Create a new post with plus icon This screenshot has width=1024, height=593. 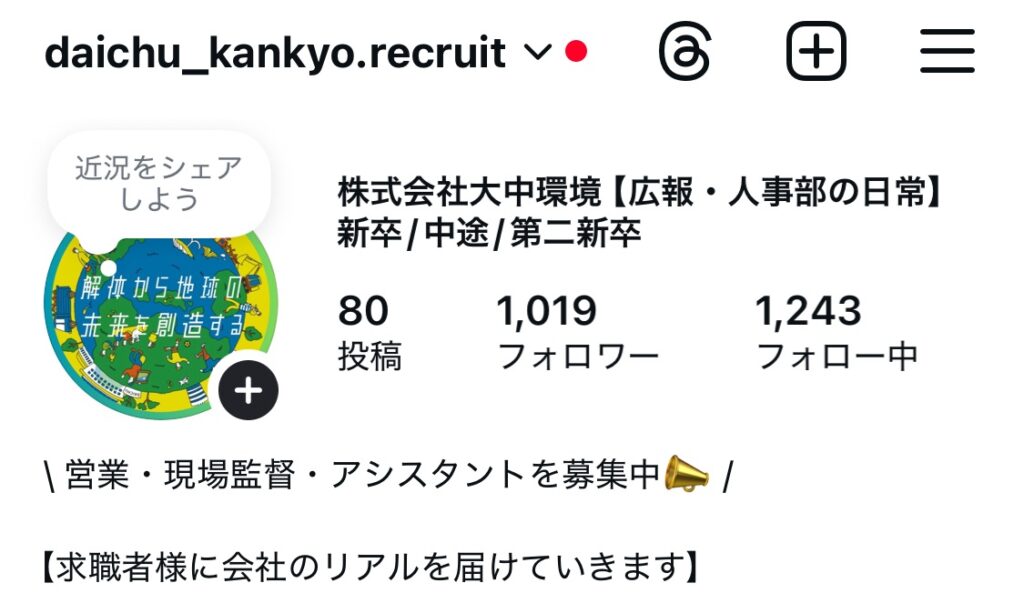[816, 51]
